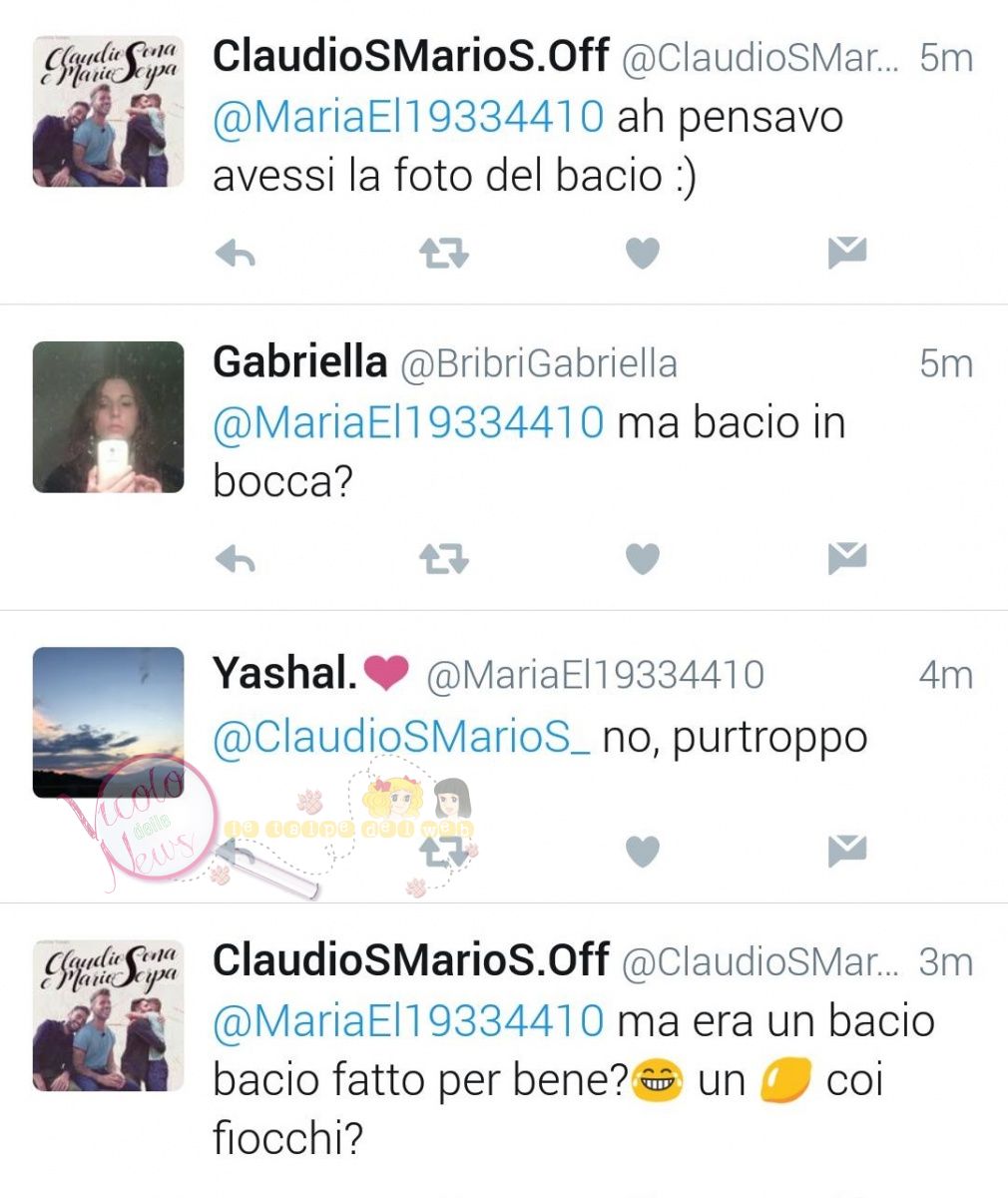1008x1198 pixels.
Task: Share 'ah pensavo' tweet via direct message
Action: click(846, 254)
